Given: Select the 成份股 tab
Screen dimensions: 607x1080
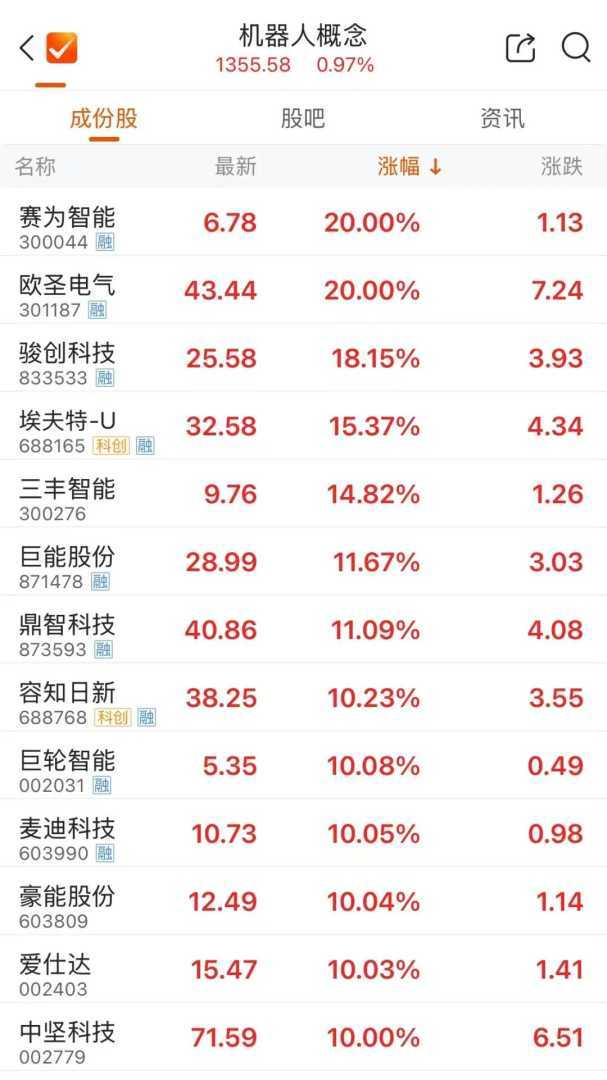Looking at the screenshot, I should click(103, 119).
